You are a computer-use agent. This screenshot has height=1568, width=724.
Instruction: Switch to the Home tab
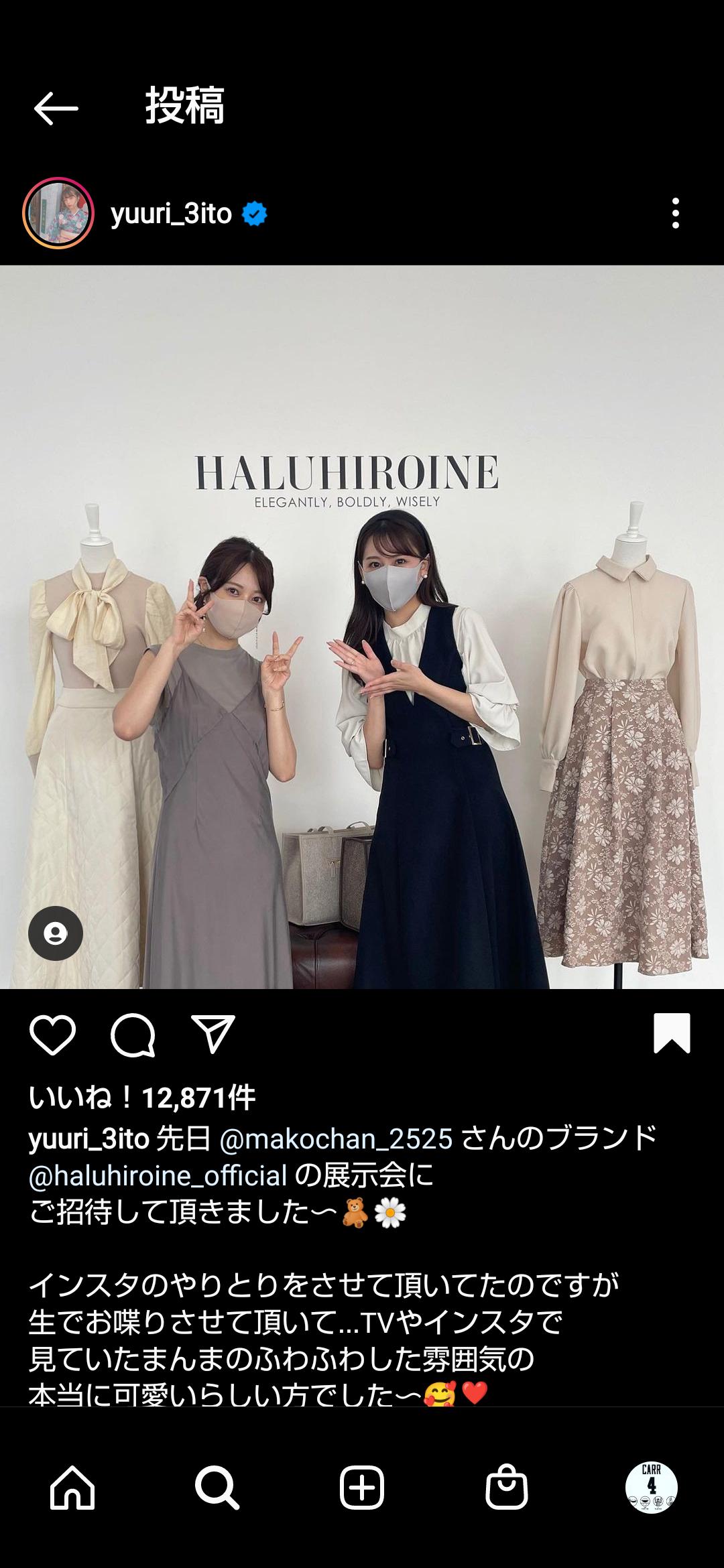[72, 1488]
